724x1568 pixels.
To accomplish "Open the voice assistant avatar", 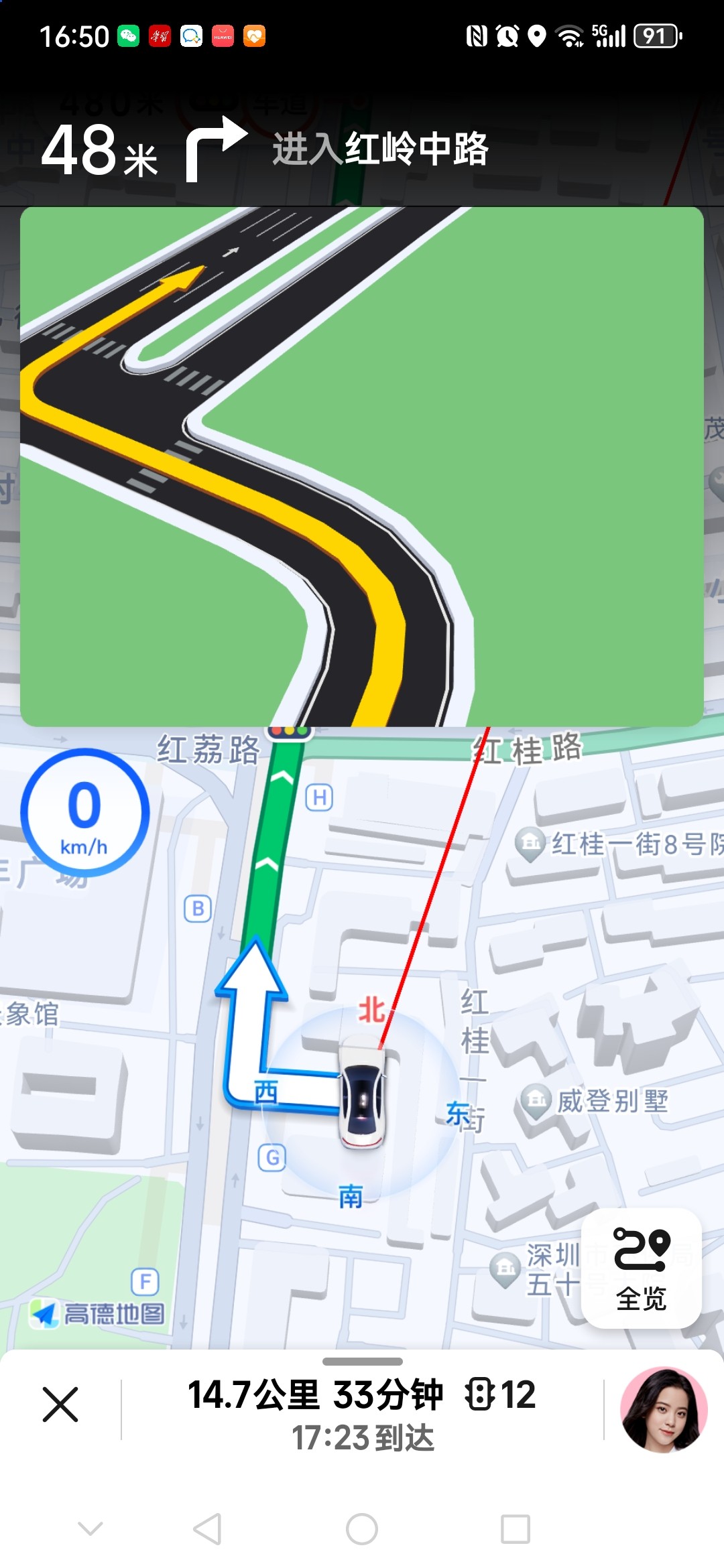I will [663, 1409].
